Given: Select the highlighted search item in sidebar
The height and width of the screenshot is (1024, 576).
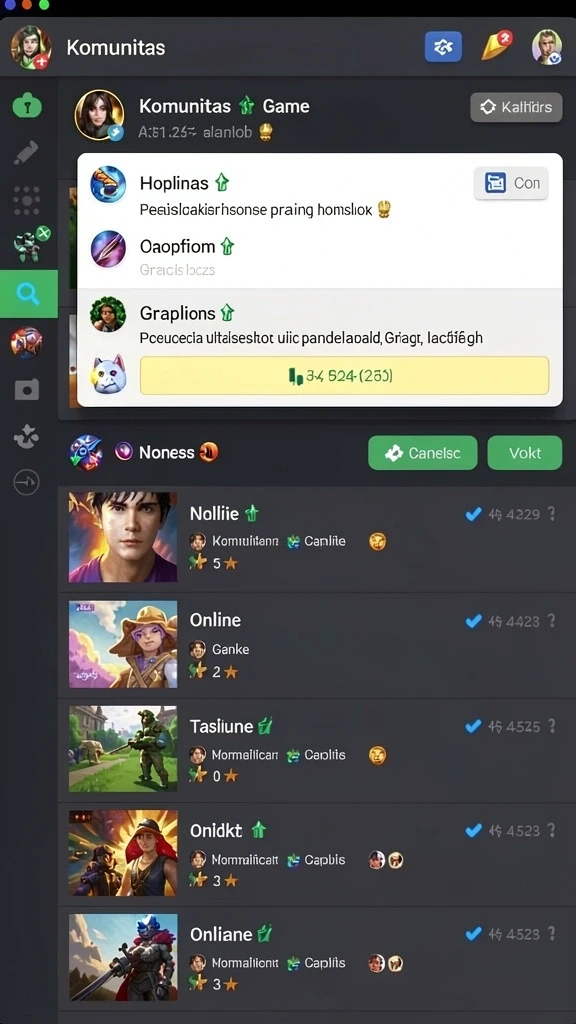Looking at the screenshot, I should coord(28,294).
